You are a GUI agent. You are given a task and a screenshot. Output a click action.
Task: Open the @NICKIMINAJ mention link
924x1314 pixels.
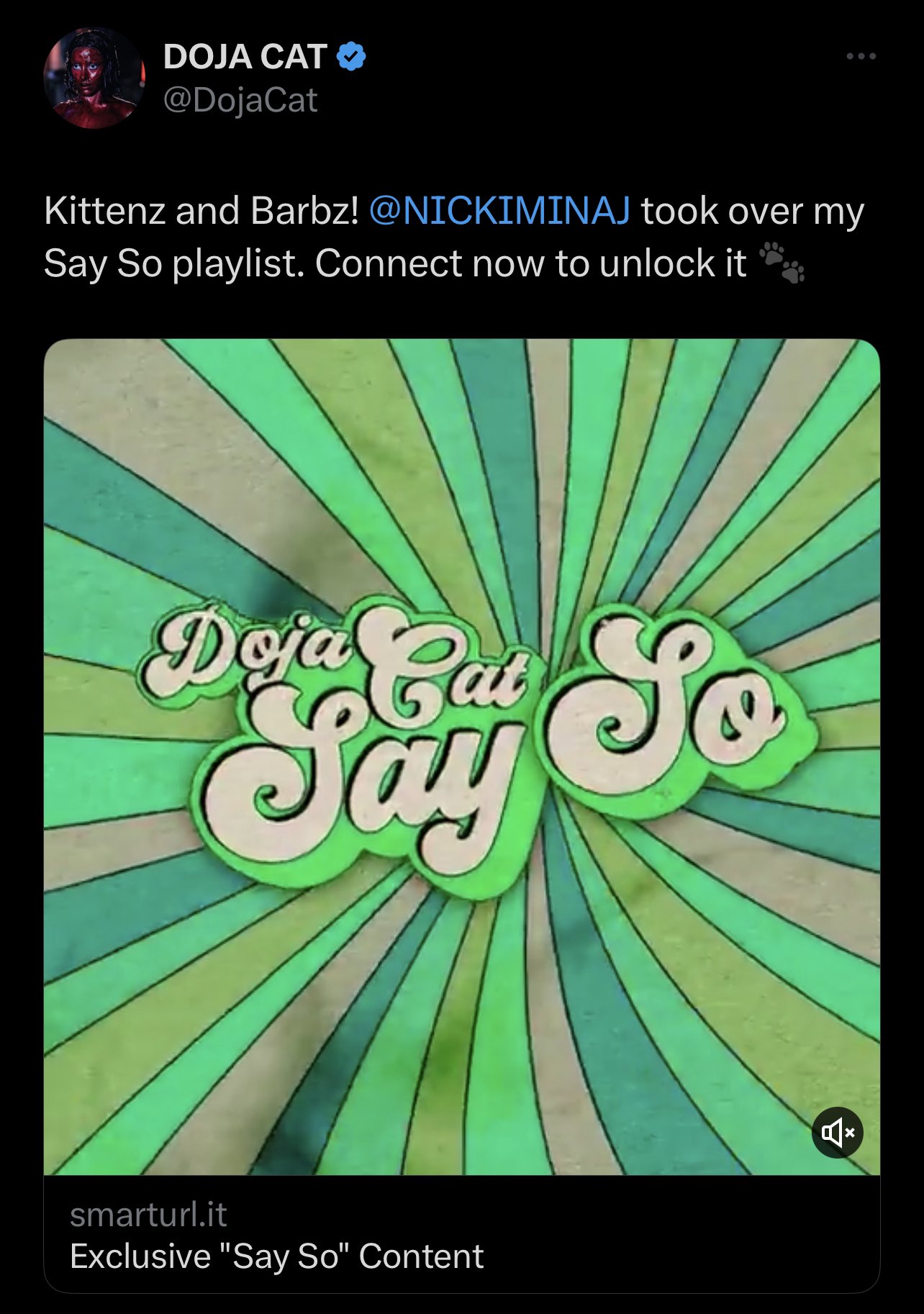coord(499,211)
